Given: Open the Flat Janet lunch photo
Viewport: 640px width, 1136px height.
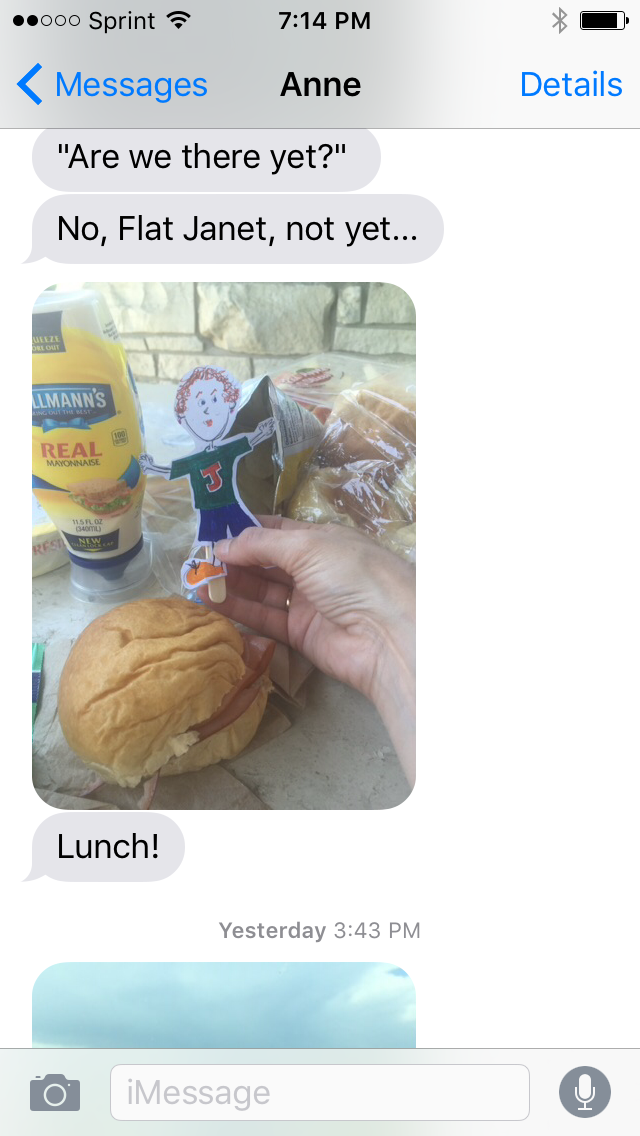Looking at the screenshot, I should tap(224, 545).
